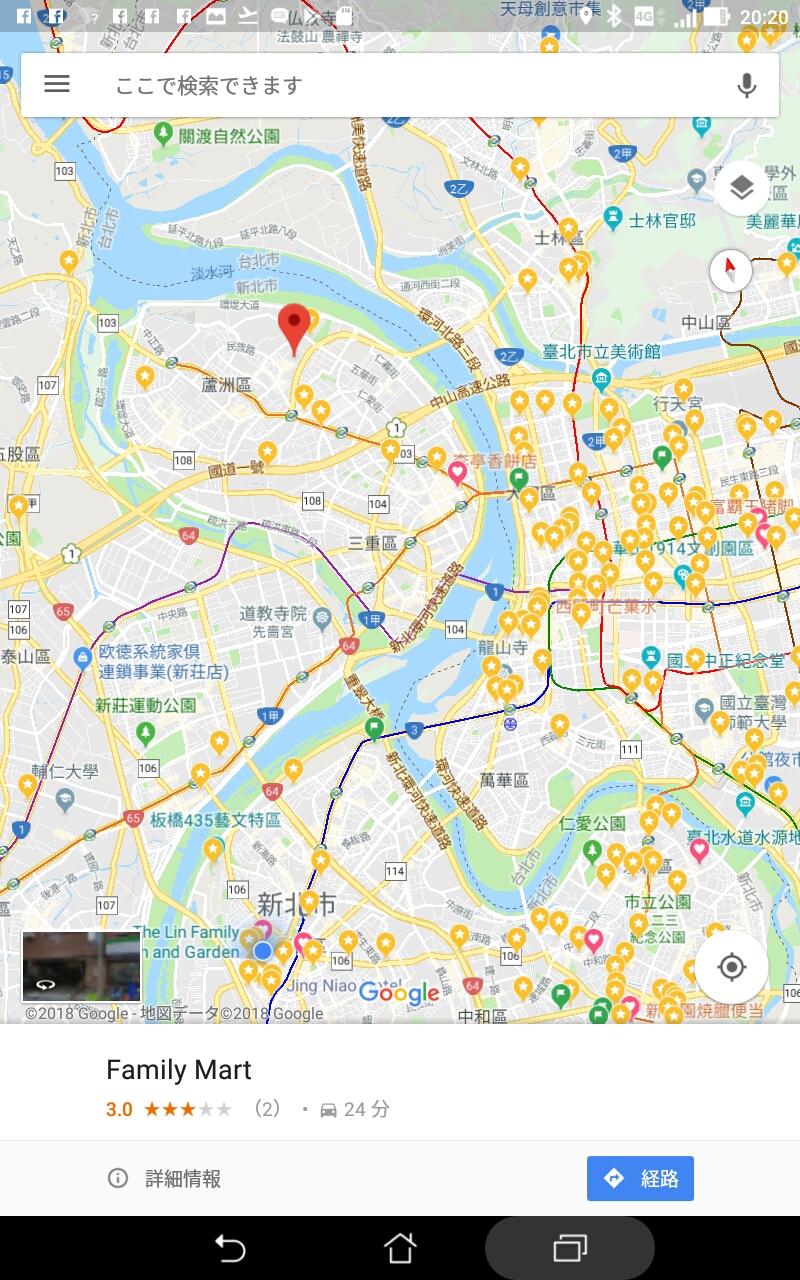800x1280 pixels.
Task: Open the hamburger menu
Action: pos(57,85)
